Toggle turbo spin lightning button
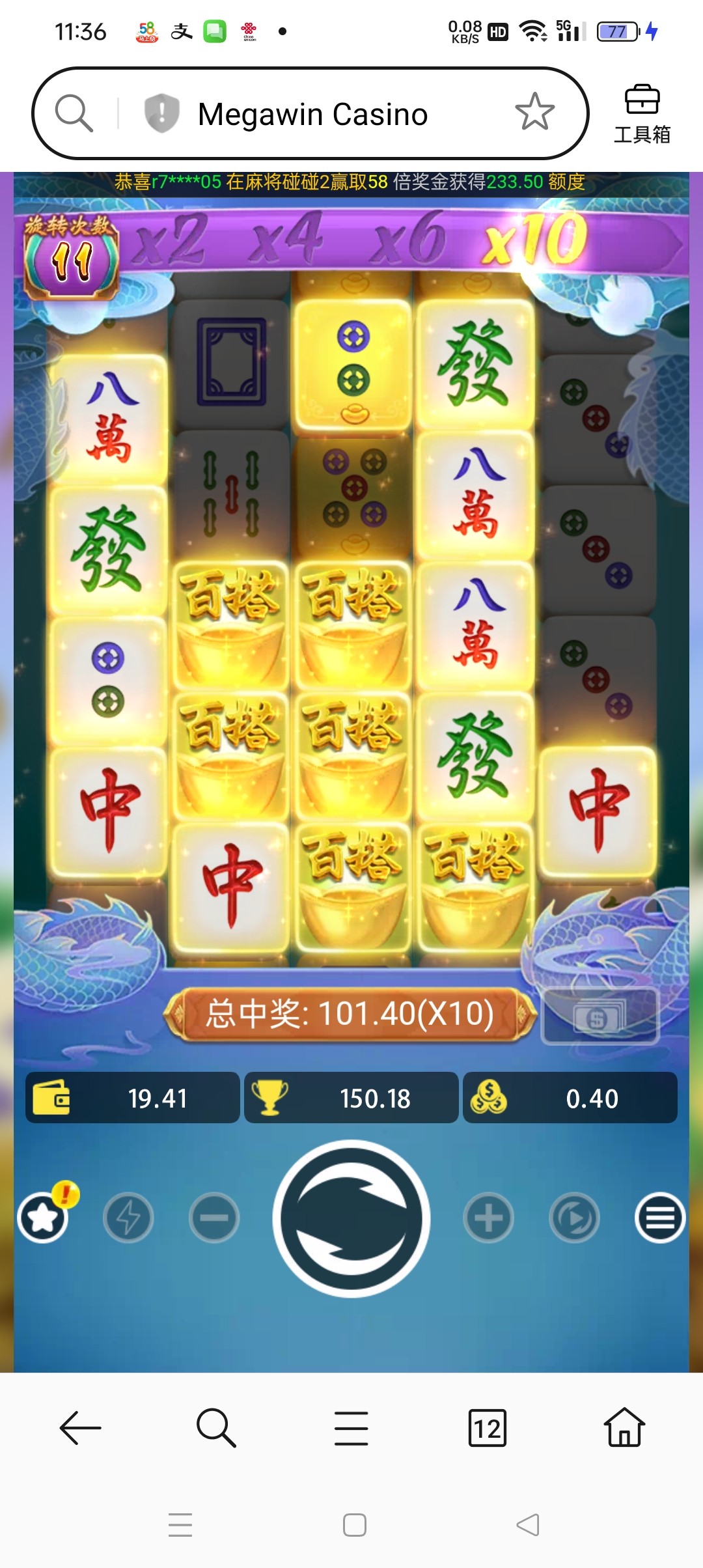This screenshot has width=703, height=1568. coord(128,1218)
